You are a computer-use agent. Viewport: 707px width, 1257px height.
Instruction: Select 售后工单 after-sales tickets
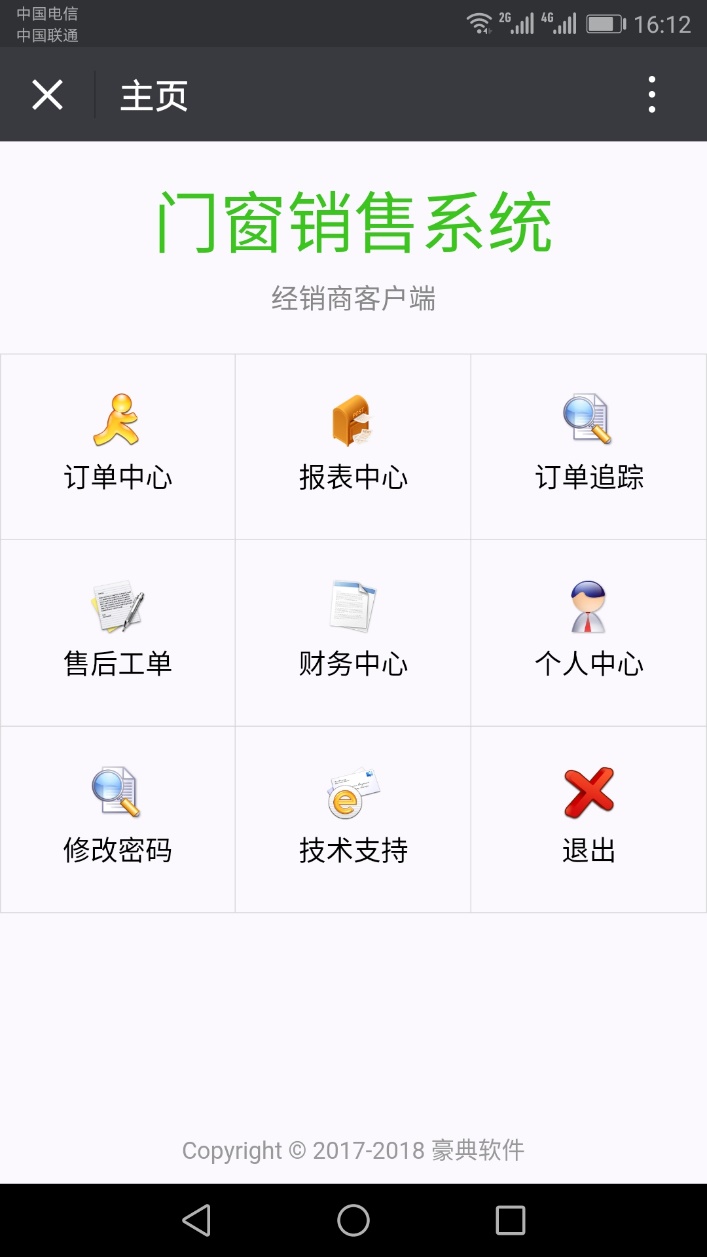(x=118, y=632)
